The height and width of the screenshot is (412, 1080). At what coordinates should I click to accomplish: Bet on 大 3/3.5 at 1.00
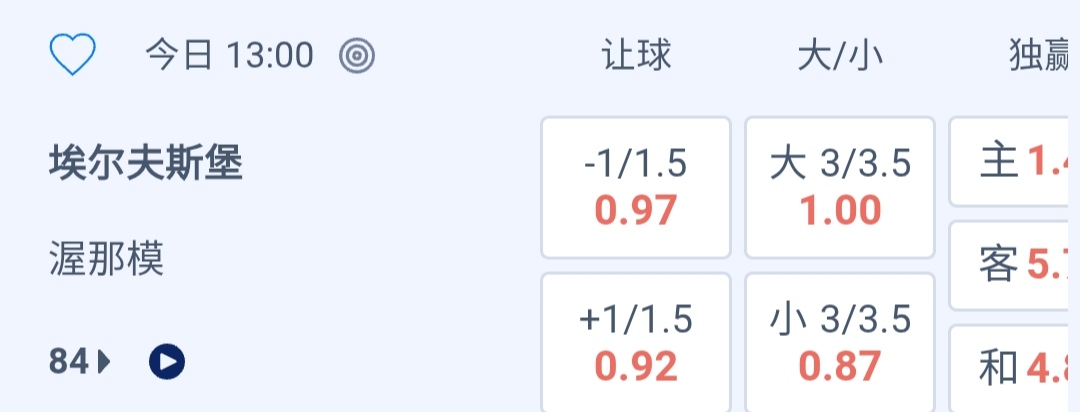point(840,187)
